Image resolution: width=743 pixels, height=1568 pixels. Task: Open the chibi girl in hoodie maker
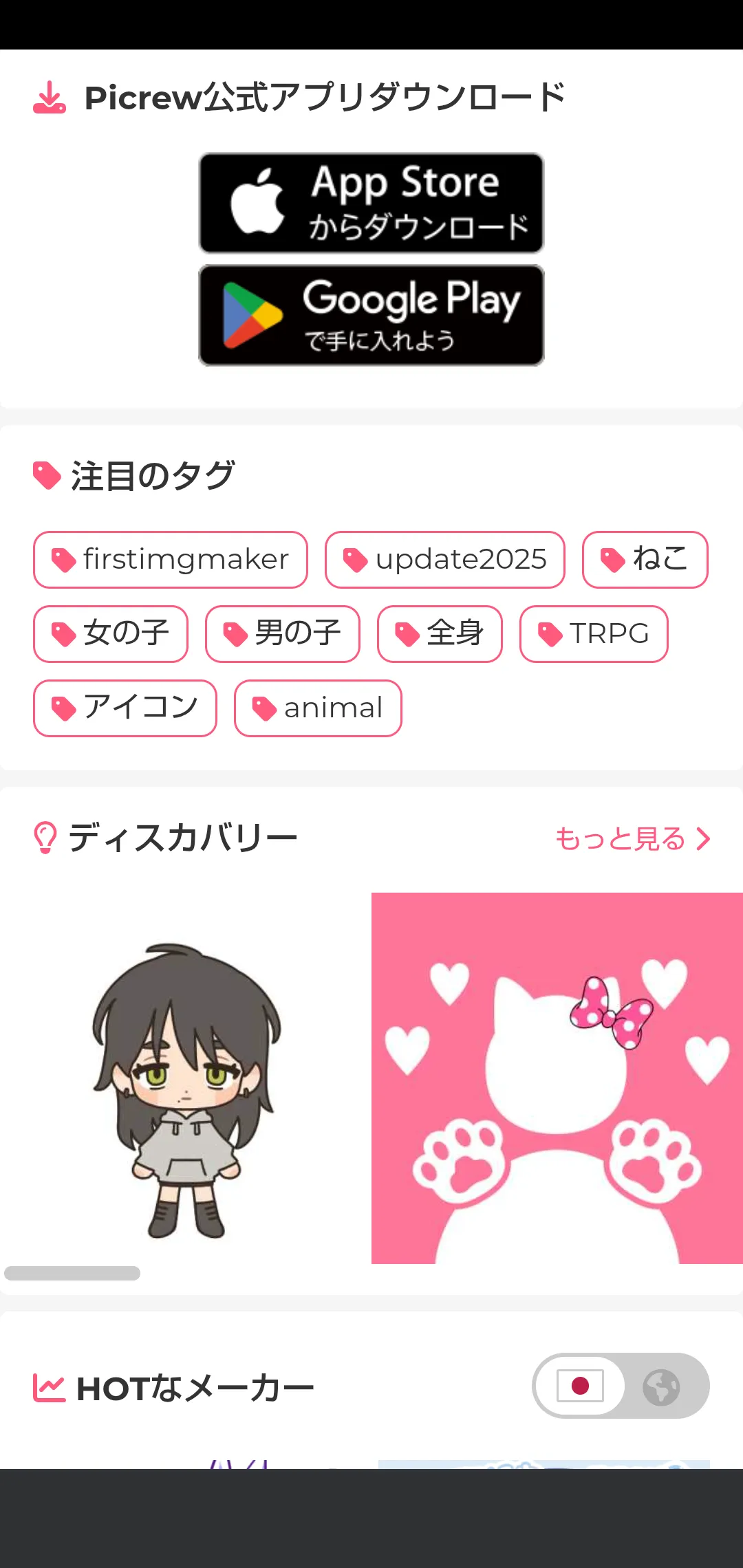[186, 1078]
